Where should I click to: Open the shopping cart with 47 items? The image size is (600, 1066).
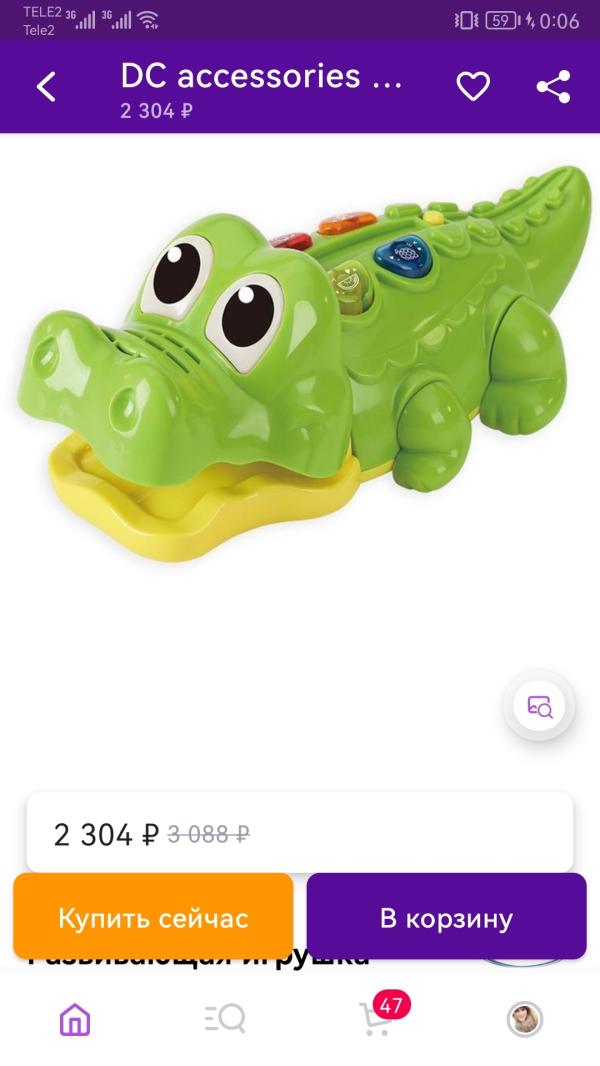point(377,1017)
